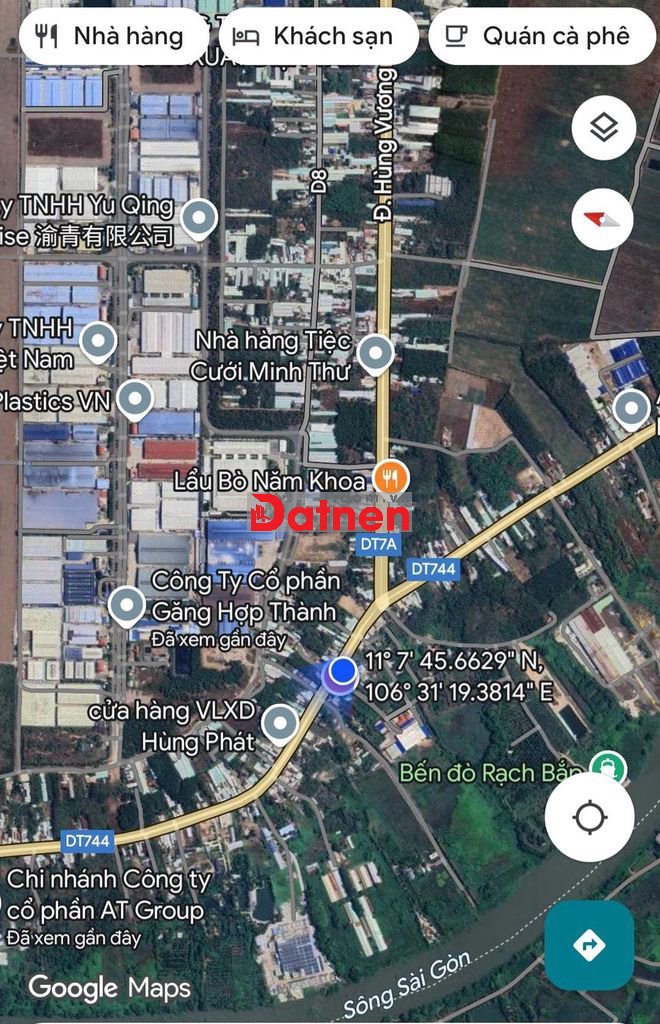
Task: Open directions with the blue arrow button
Action: click(x=589, y=945)
